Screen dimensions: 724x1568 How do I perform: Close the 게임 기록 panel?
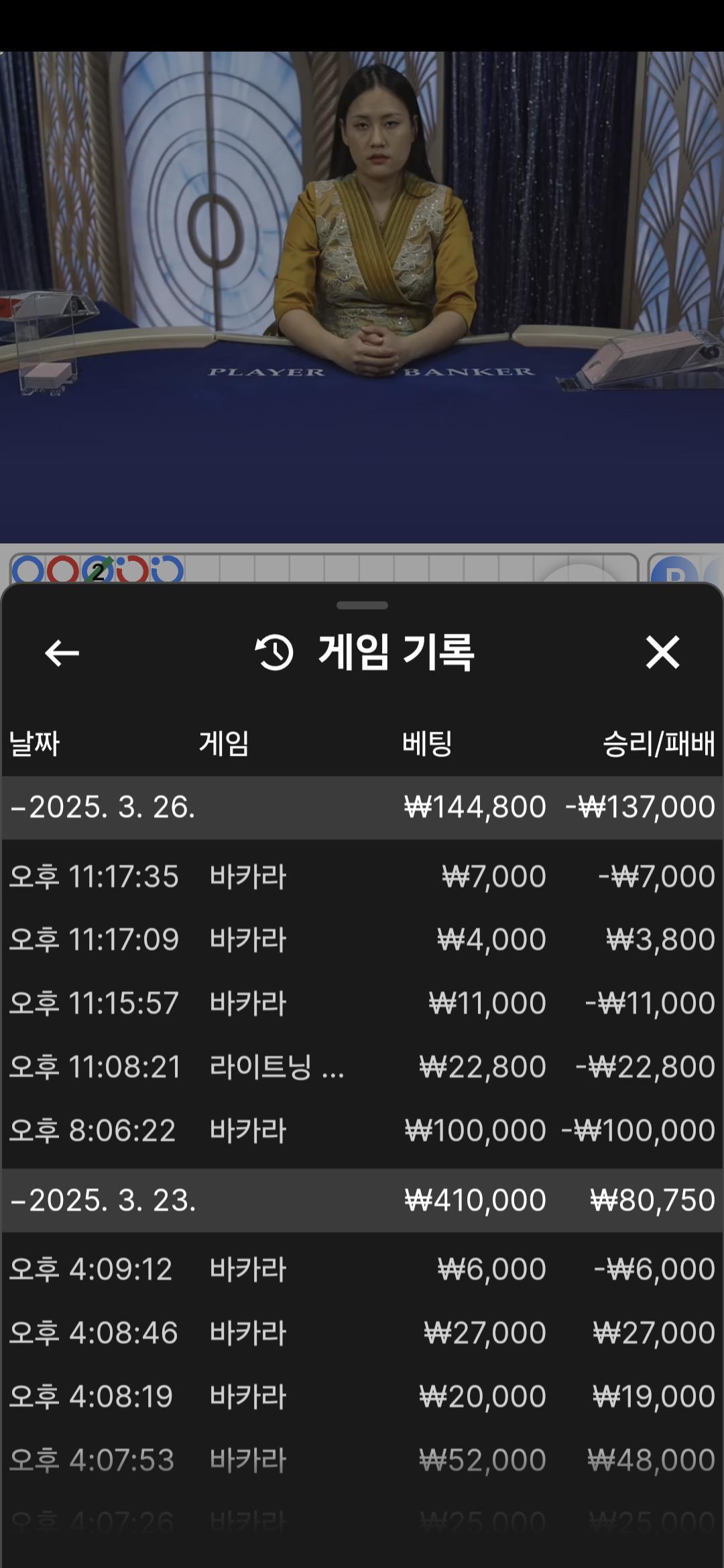662,653
